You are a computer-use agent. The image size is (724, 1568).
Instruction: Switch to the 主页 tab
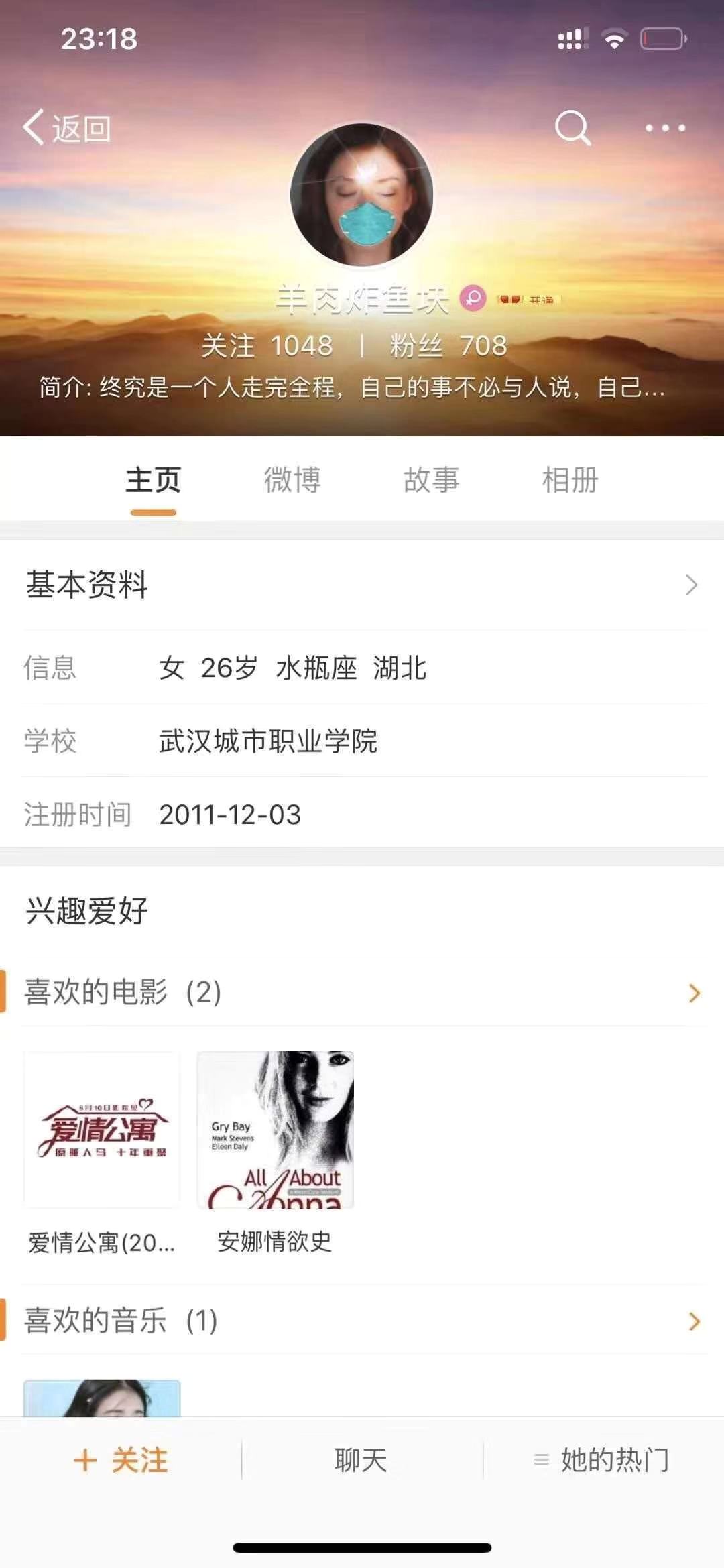(154, 480)
